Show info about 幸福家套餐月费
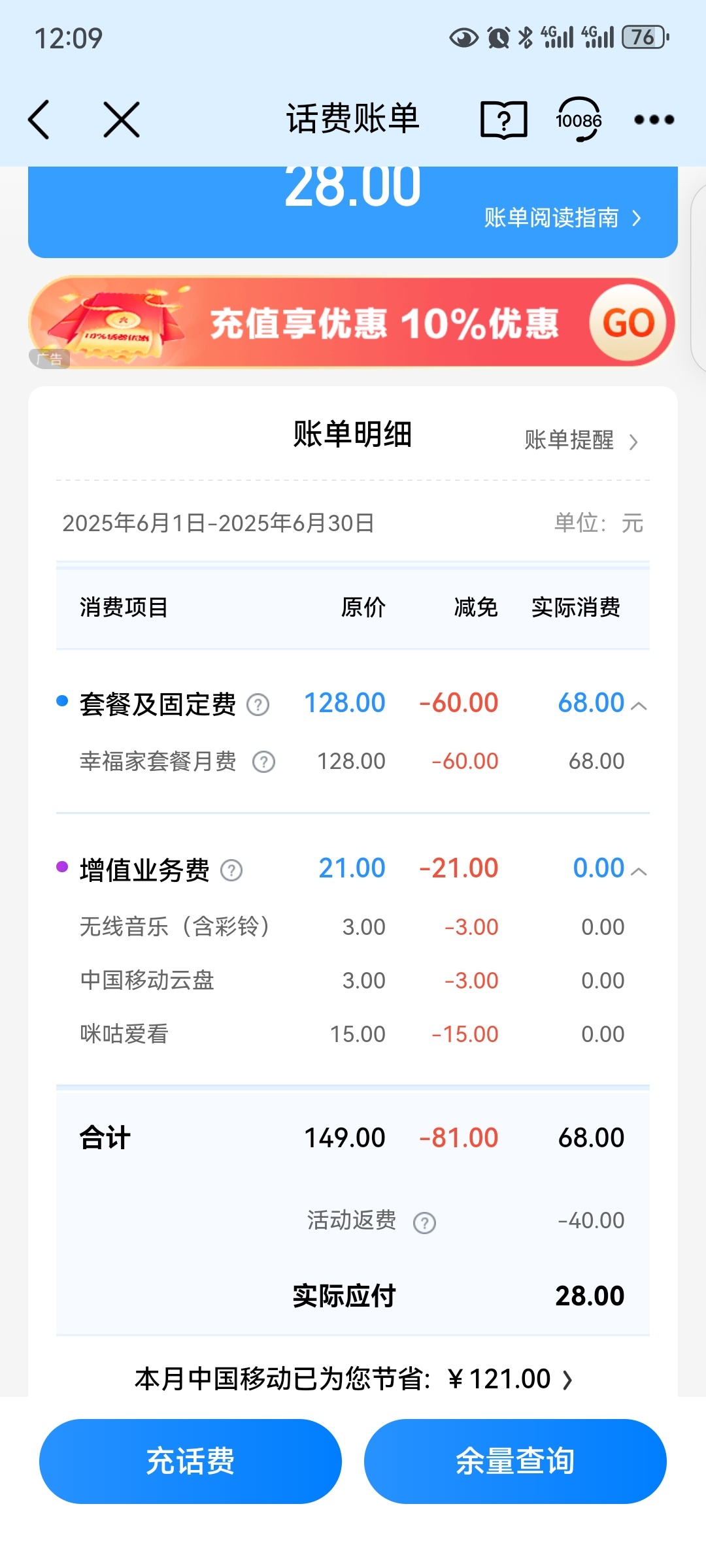 [x=264, y=762]
